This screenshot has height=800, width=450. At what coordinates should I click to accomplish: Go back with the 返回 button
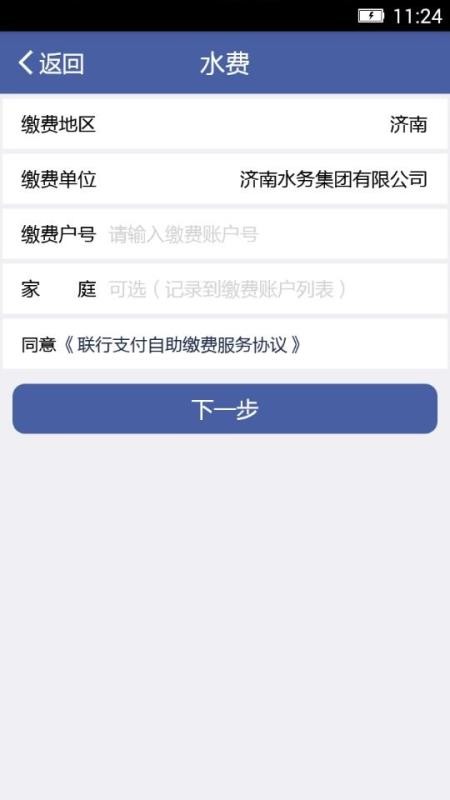click(x=51, y=63)
